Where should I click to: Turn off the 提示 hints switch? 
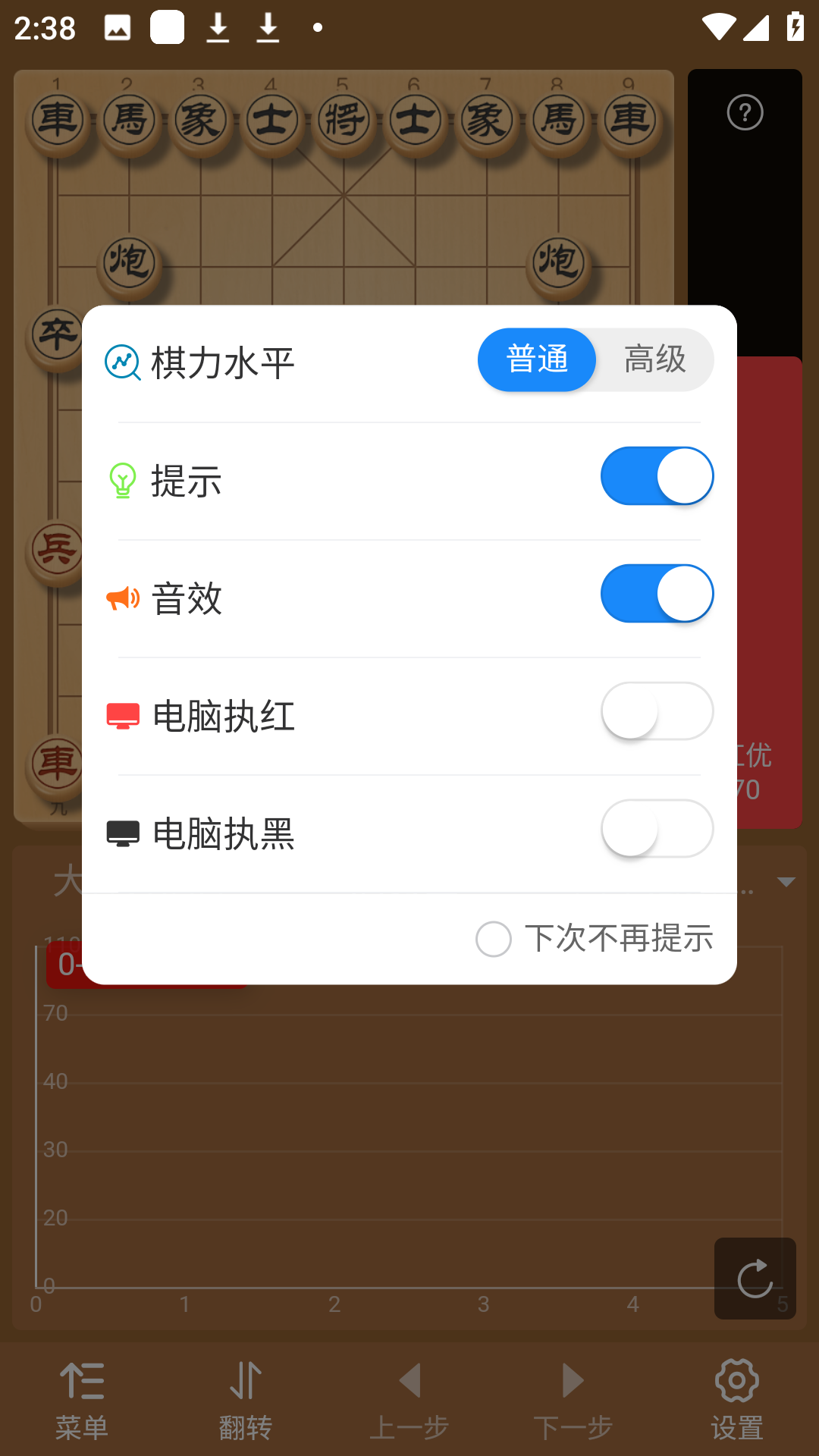(657, 476)
